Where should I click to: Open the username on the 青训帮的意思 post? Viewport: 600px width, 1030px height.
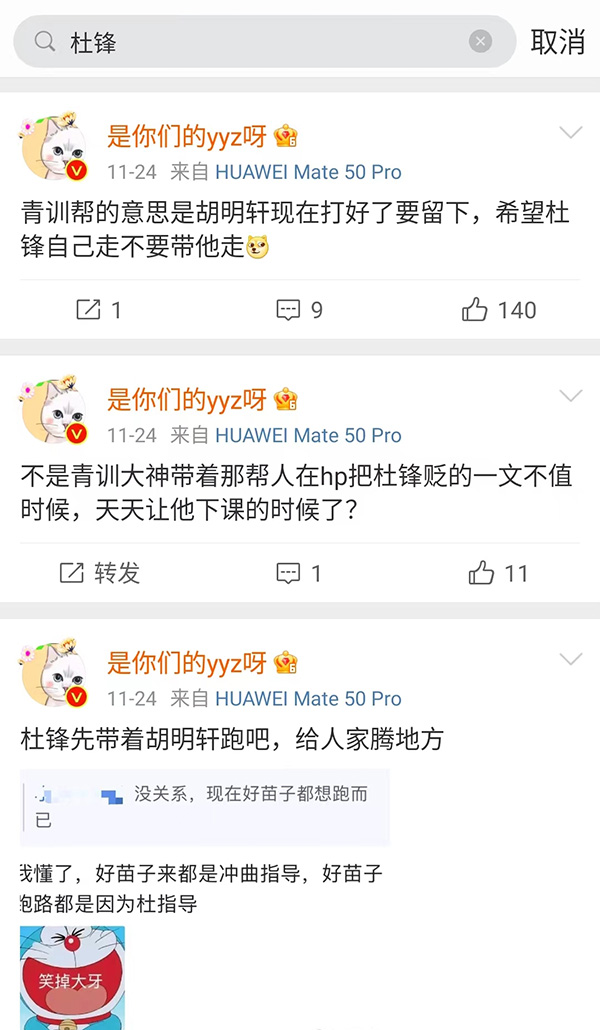coord(187,136)
